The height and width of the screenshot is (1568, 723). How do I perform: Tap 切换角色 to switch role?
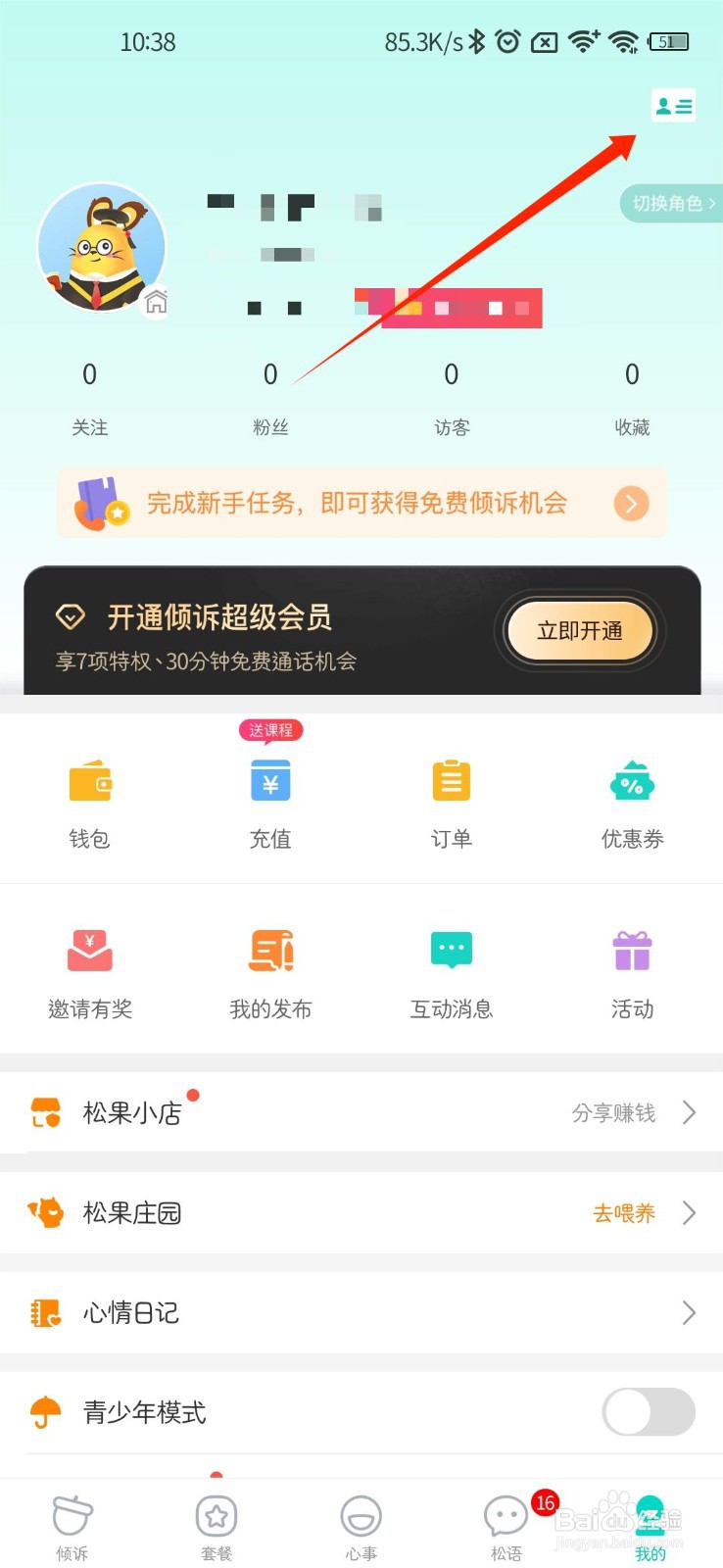click(x=672, y=204)
